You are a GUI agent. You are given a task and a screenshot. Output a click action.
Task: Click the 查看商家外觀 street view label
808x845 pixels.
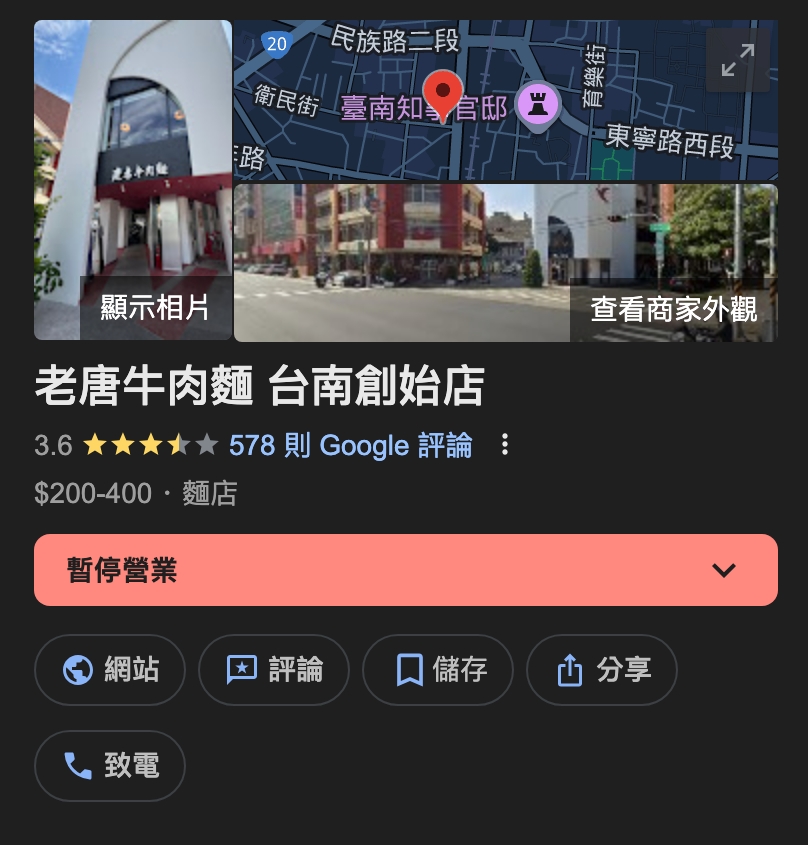673,310
